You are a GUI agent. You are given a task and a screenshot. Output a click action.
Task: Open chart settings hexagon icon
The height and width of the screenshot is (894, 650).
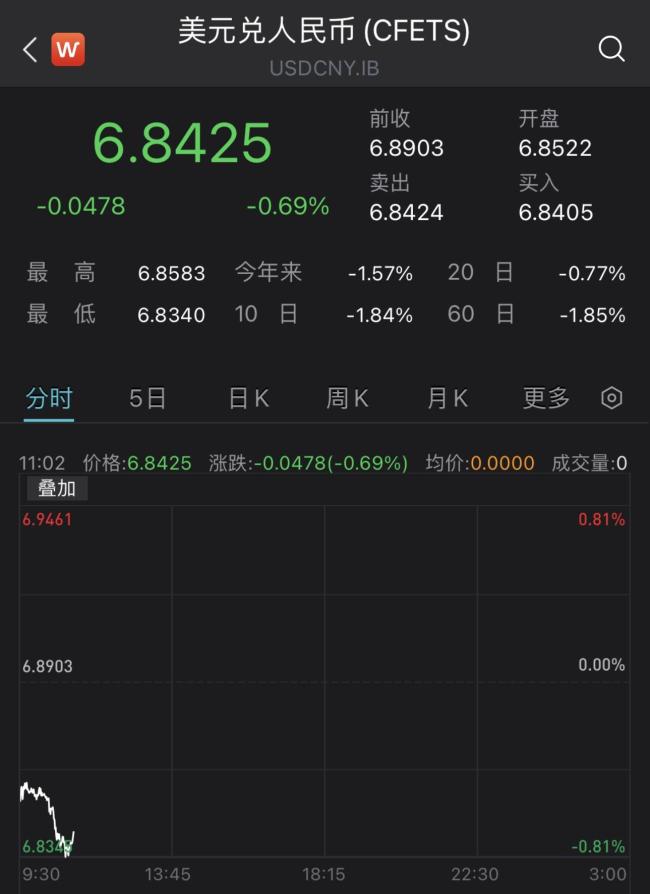[611, 398]
